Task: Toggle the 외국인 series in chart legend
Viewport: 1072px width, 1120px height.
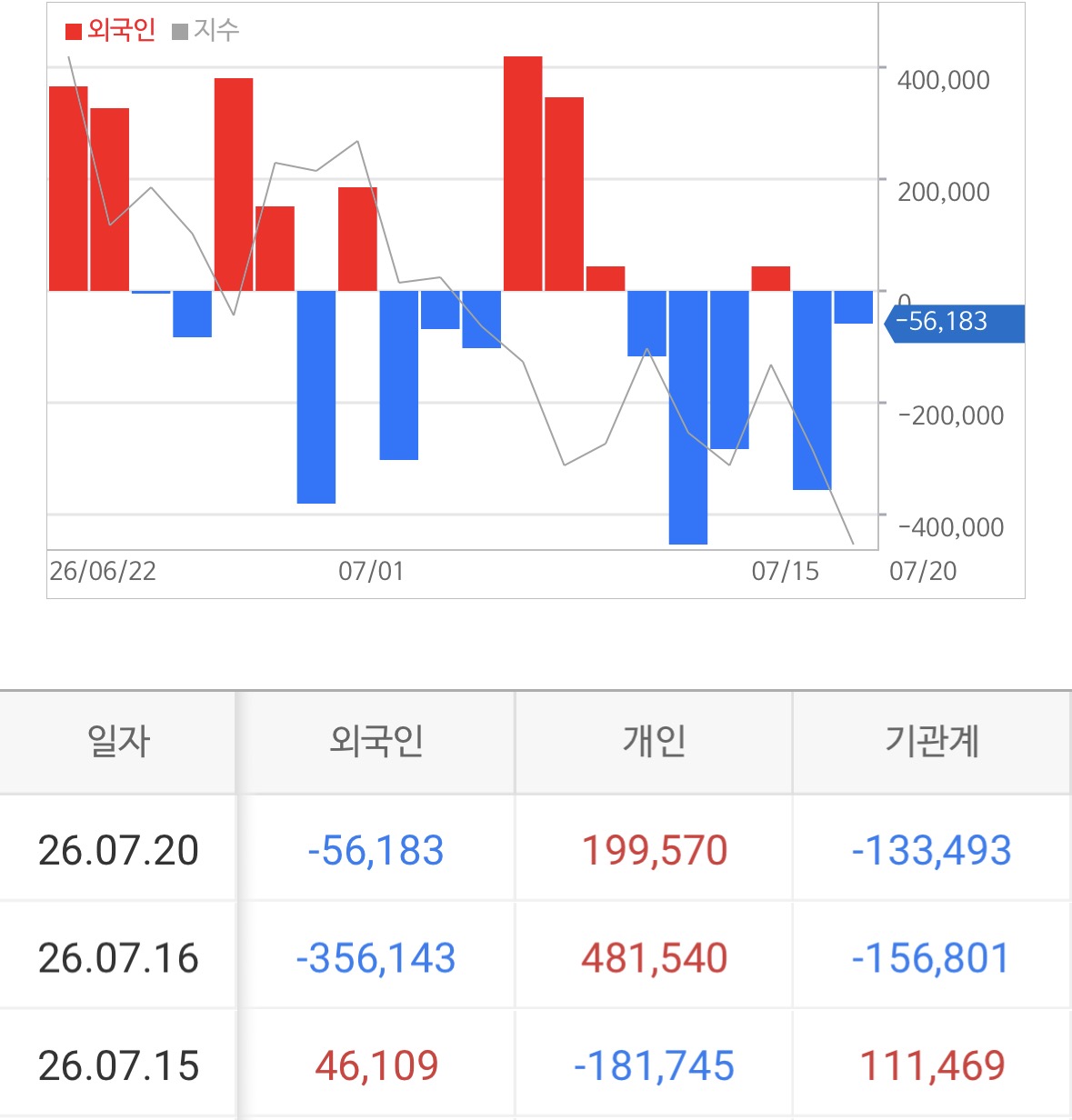Action: (x=111, y=31)
